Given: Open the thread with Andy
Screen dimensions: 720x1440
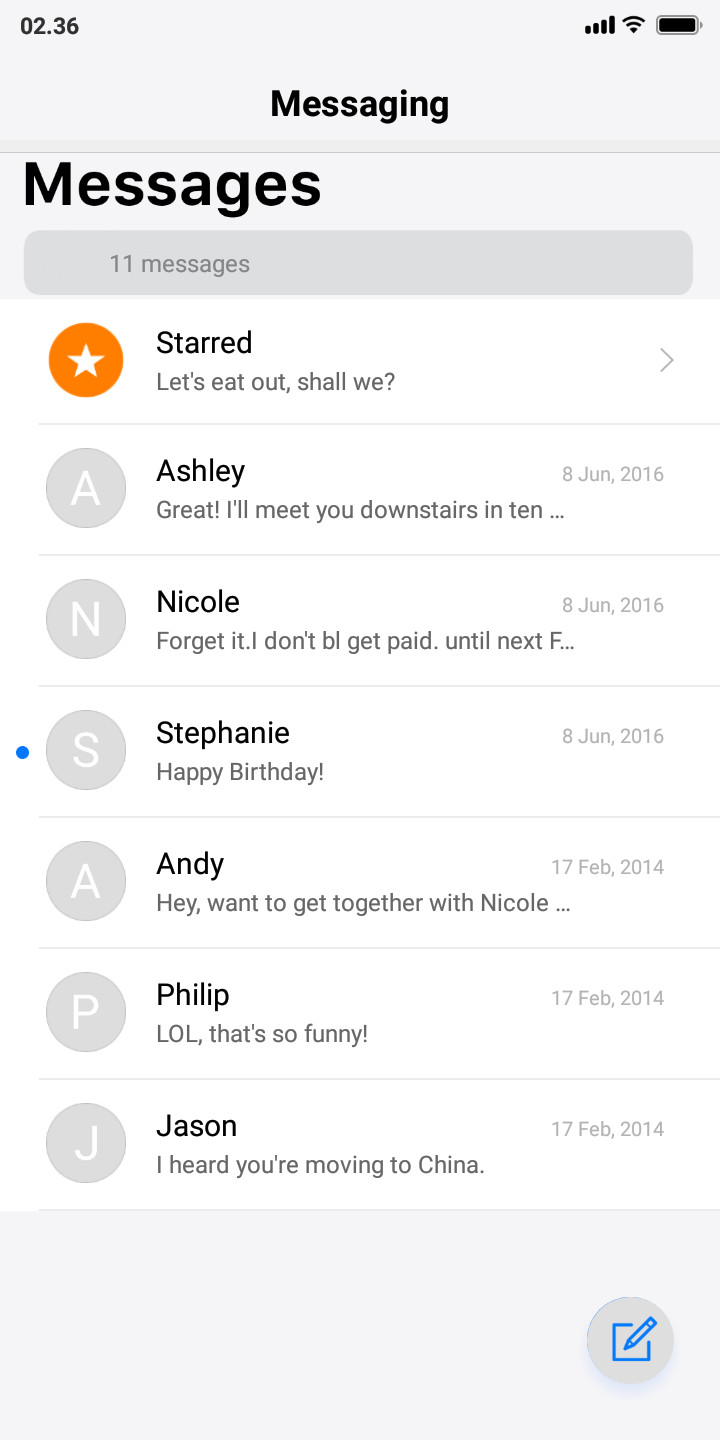Looking at the screenshot, I should click(360, 882).
